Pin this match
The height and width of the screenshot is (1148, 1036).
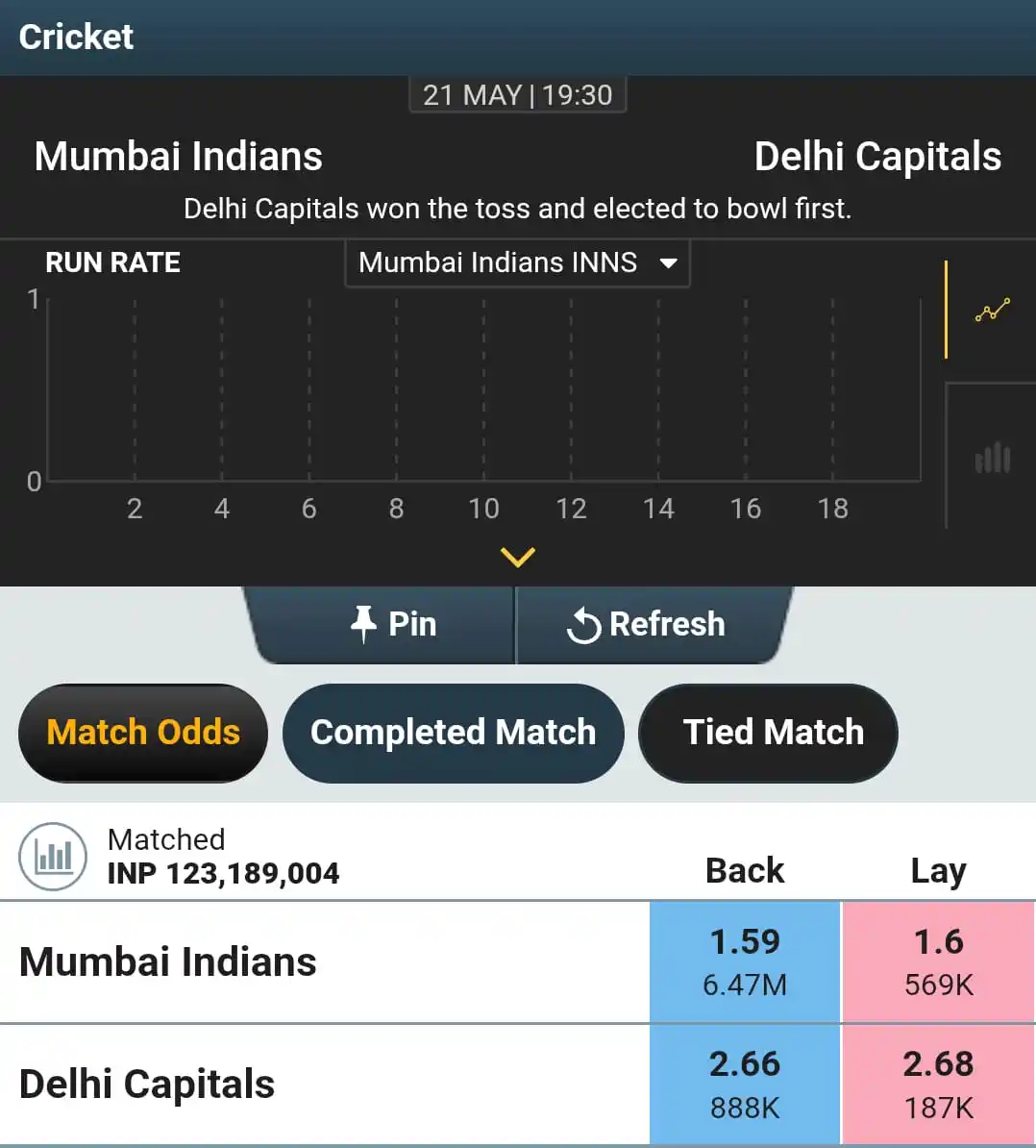coord(392,624)
